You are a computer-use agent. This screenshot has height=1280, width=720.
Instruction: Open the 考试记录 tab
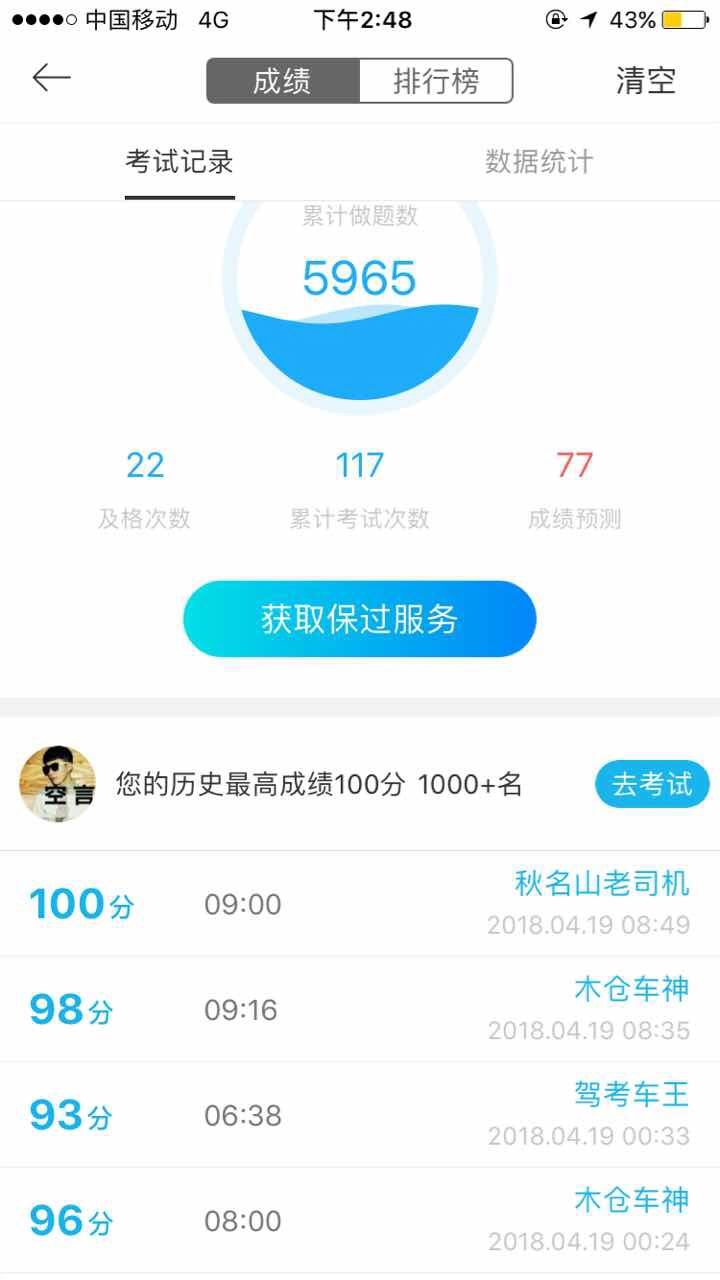(x=180, y=162)
